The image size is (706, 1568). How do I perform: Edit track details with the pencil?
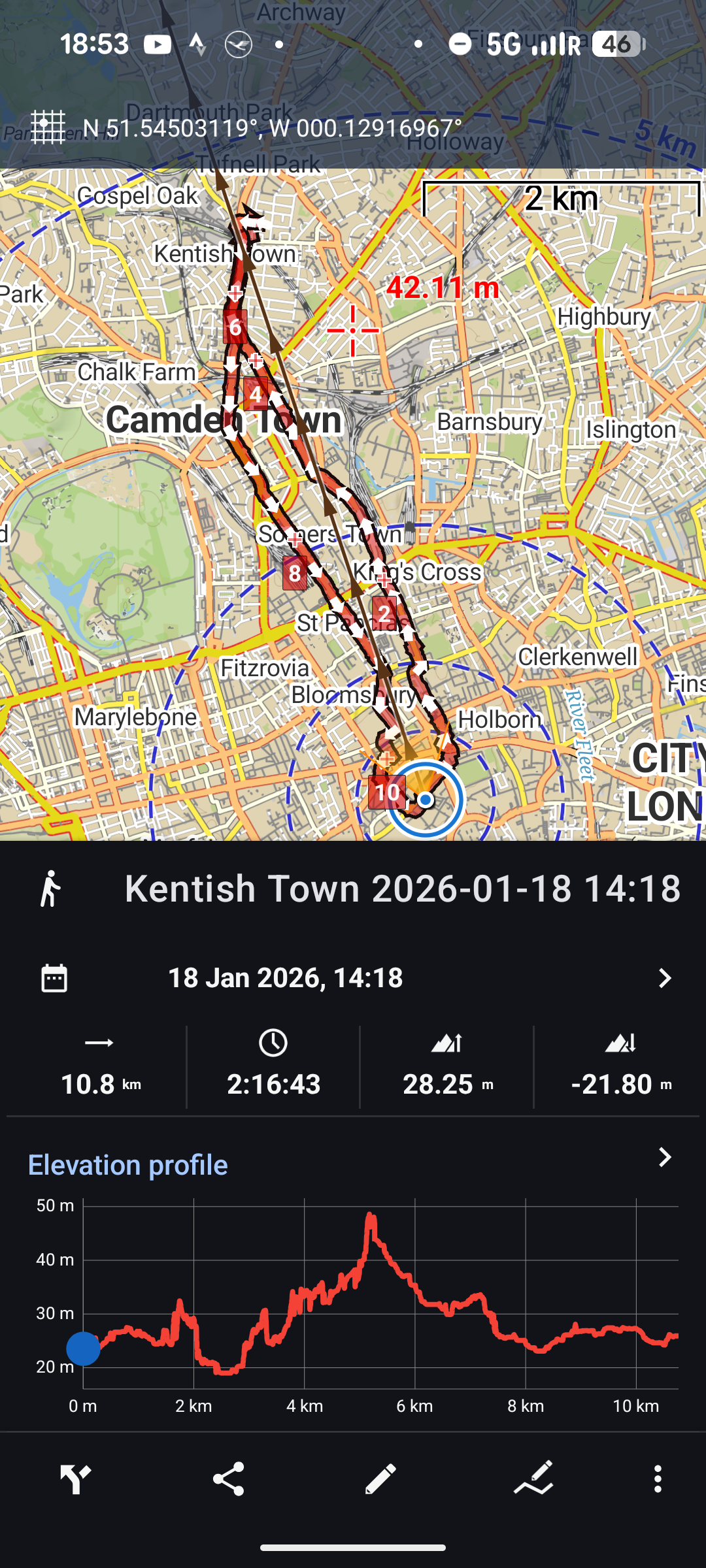click(x=380, y=1479)
